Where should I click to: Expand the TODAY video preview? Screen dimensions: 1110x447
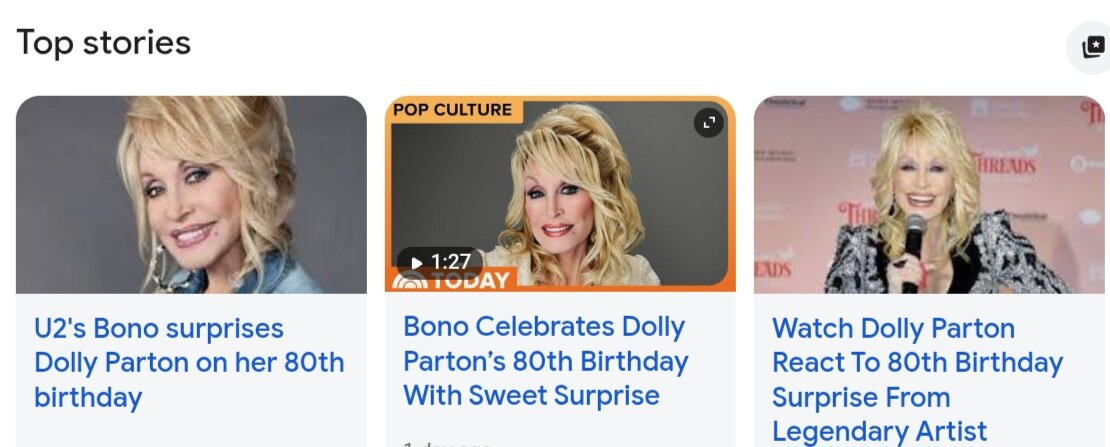pyautogui.click(x=708, y=122)
